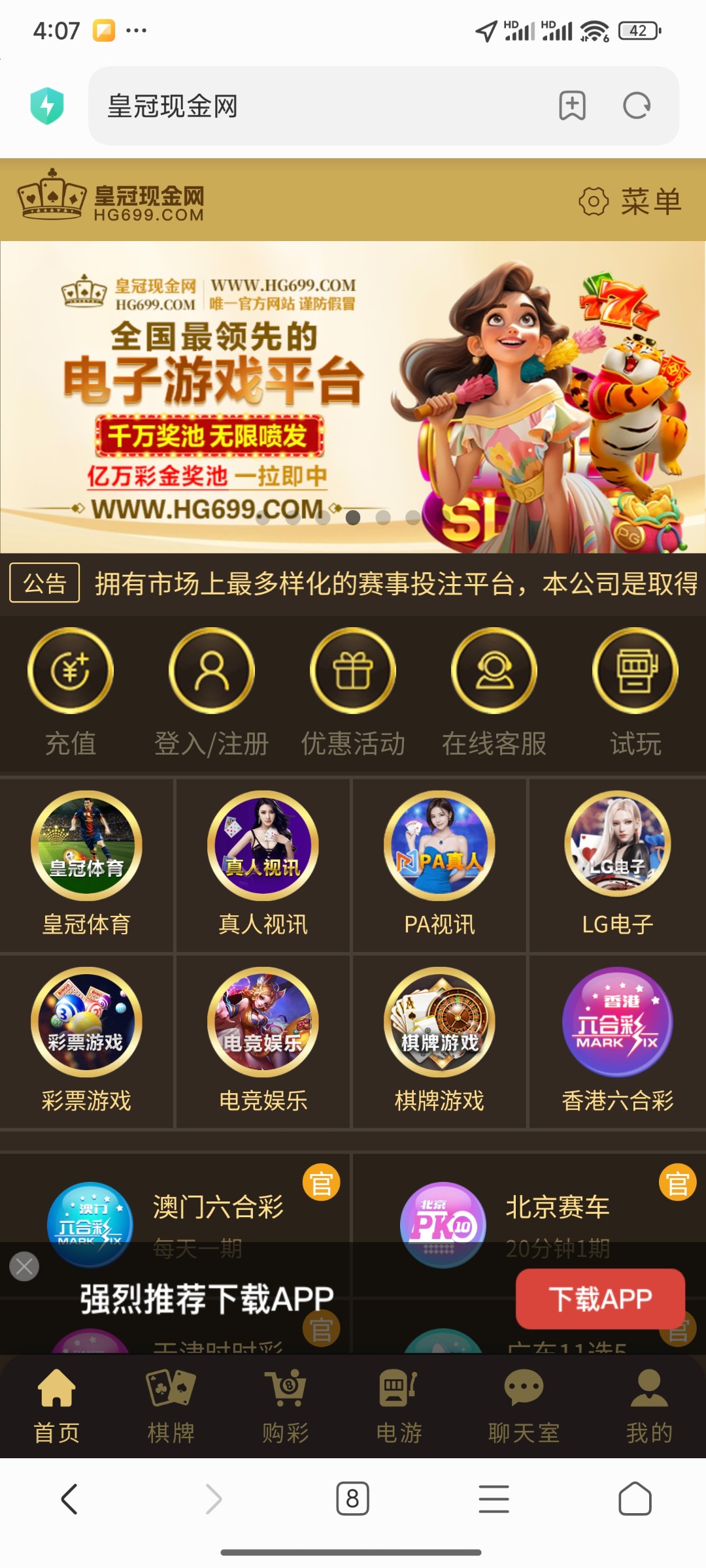Dismiss the download APP banner

click(x=24, y=1267)
